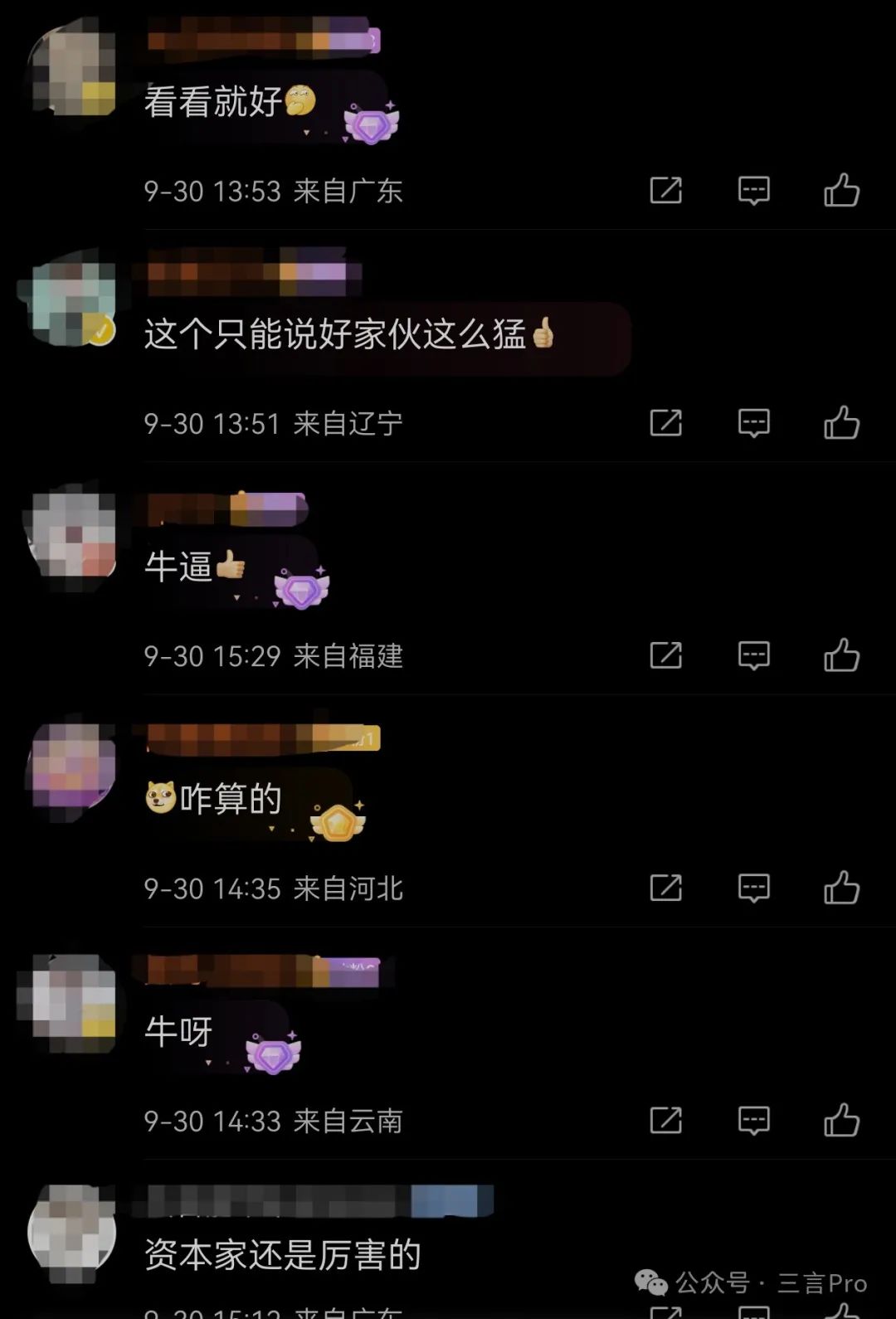Reply to the "咋算的" comment
Screen dimensions: 896x1319
pyautogui.click(x=753, y=887)
